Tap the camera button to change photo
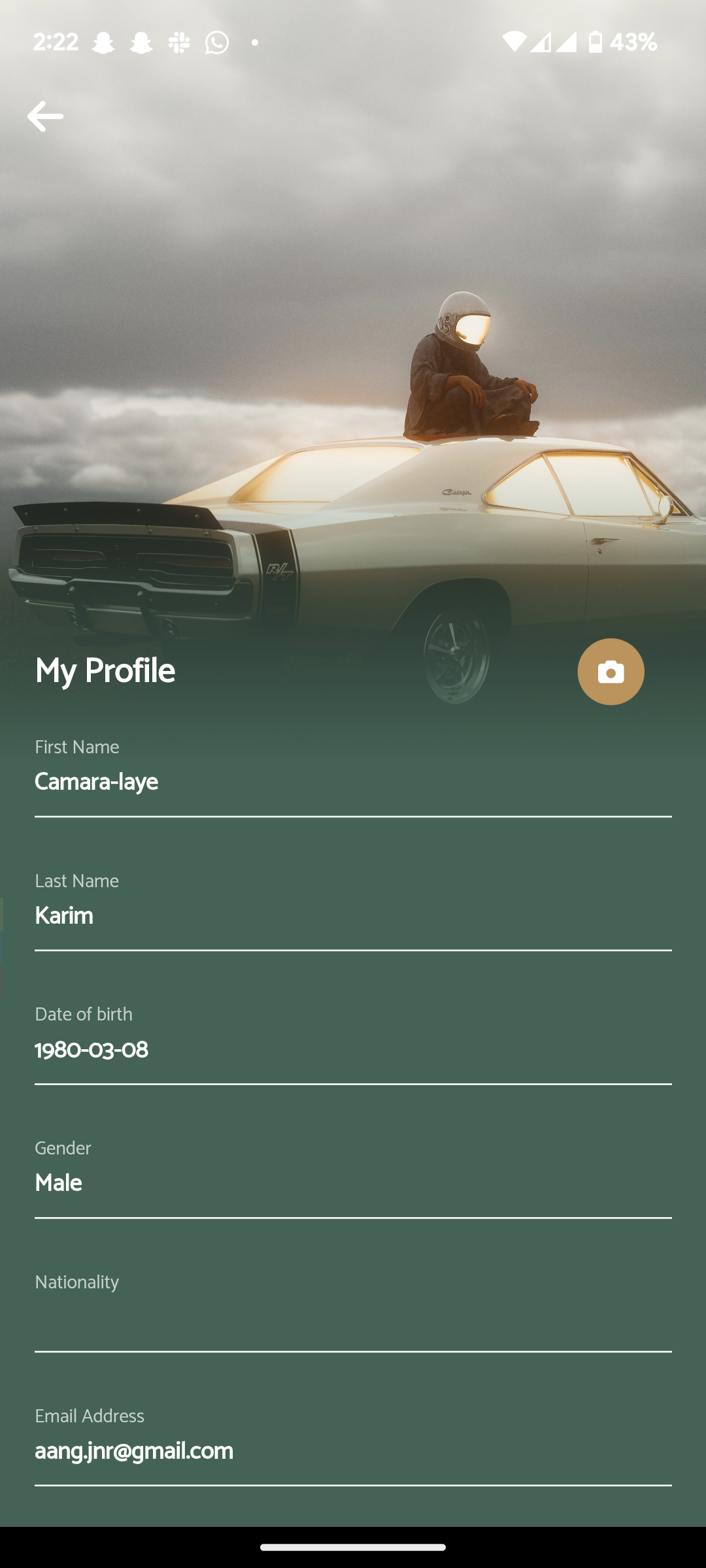Image resolution: width=706 pixels, height=1568 pixels. click(x=611, y=672)
